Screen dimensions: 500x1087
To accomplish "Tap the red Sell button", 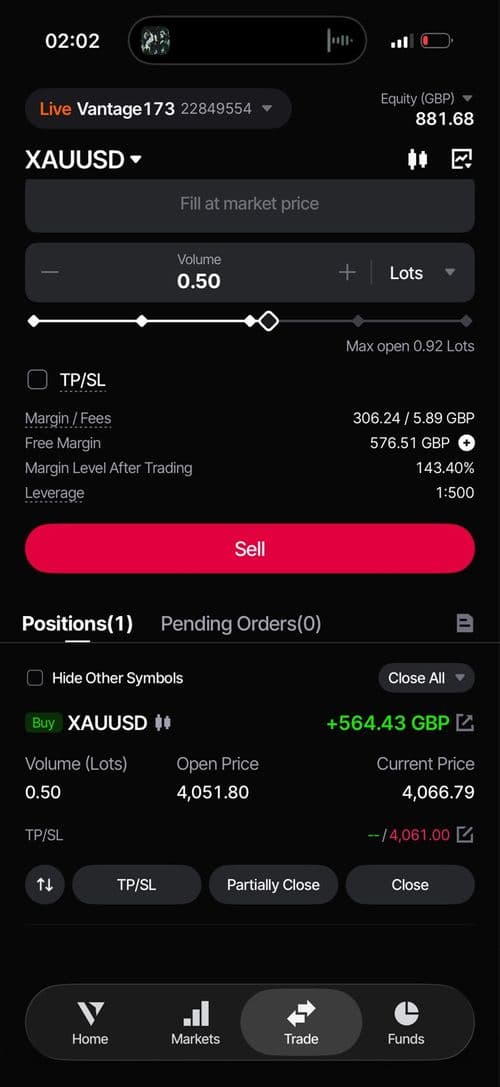I will point(250,548).
